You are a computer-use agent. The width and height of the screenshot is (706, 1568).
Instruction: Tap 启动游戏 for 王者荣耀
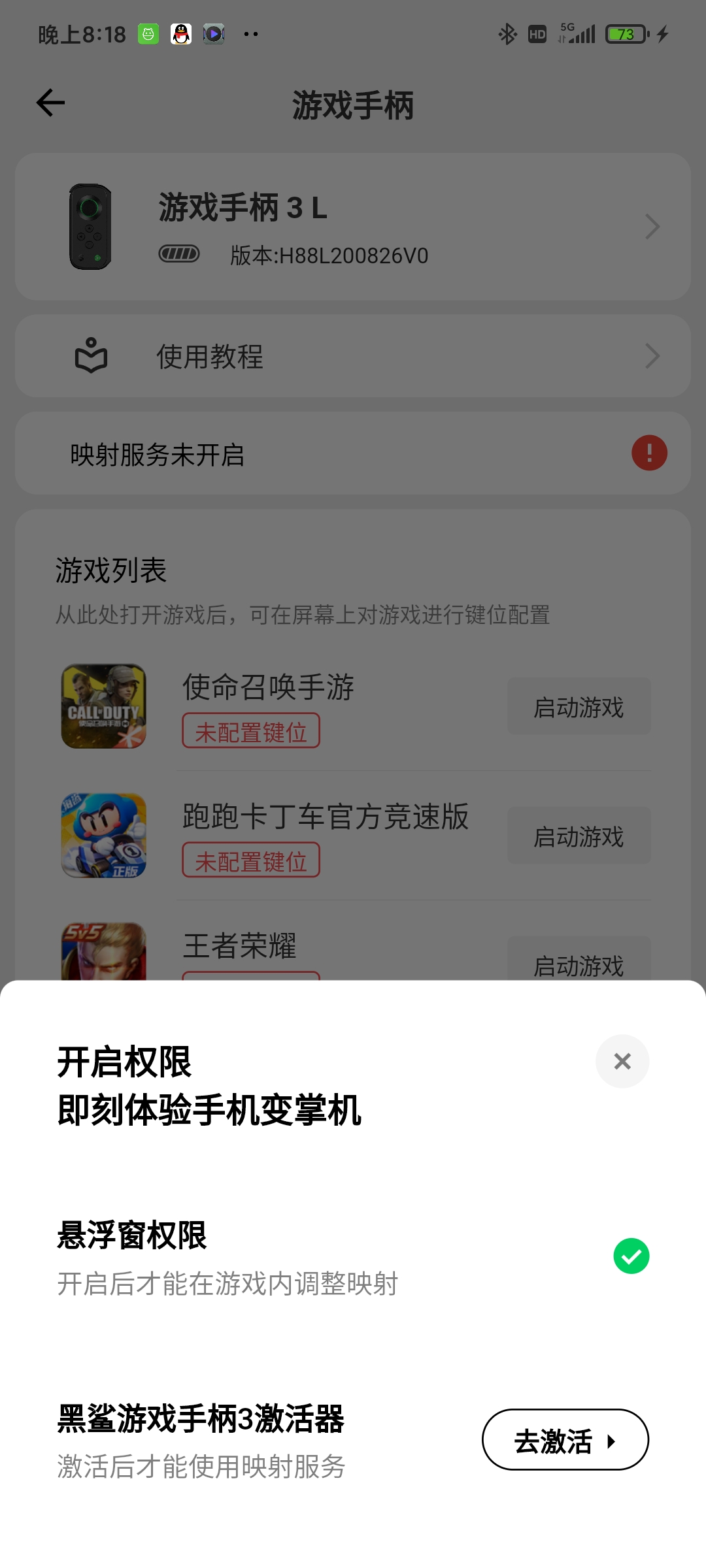point(579,959)
